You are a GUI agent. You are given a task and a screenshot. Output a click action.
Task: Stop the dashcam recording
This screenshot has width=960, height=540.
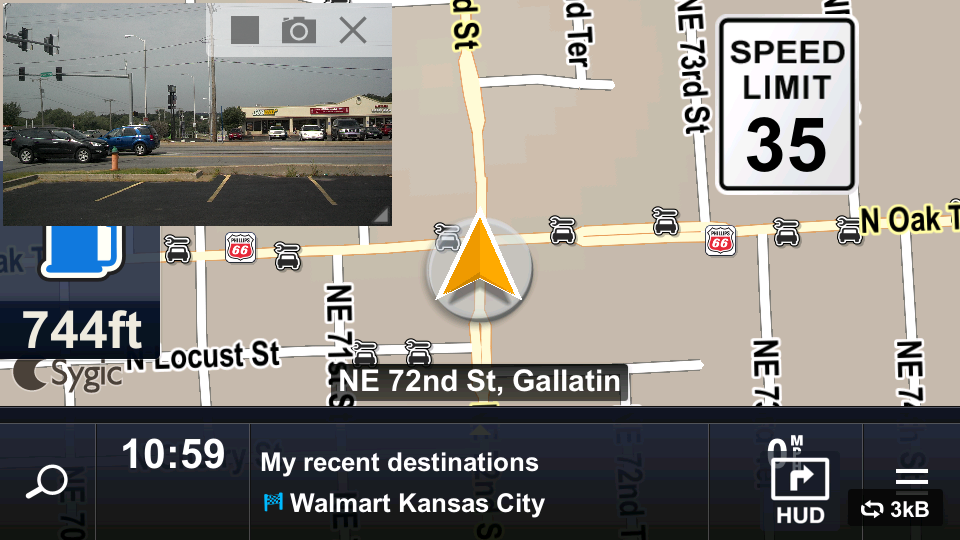click(x=245, y=30)
